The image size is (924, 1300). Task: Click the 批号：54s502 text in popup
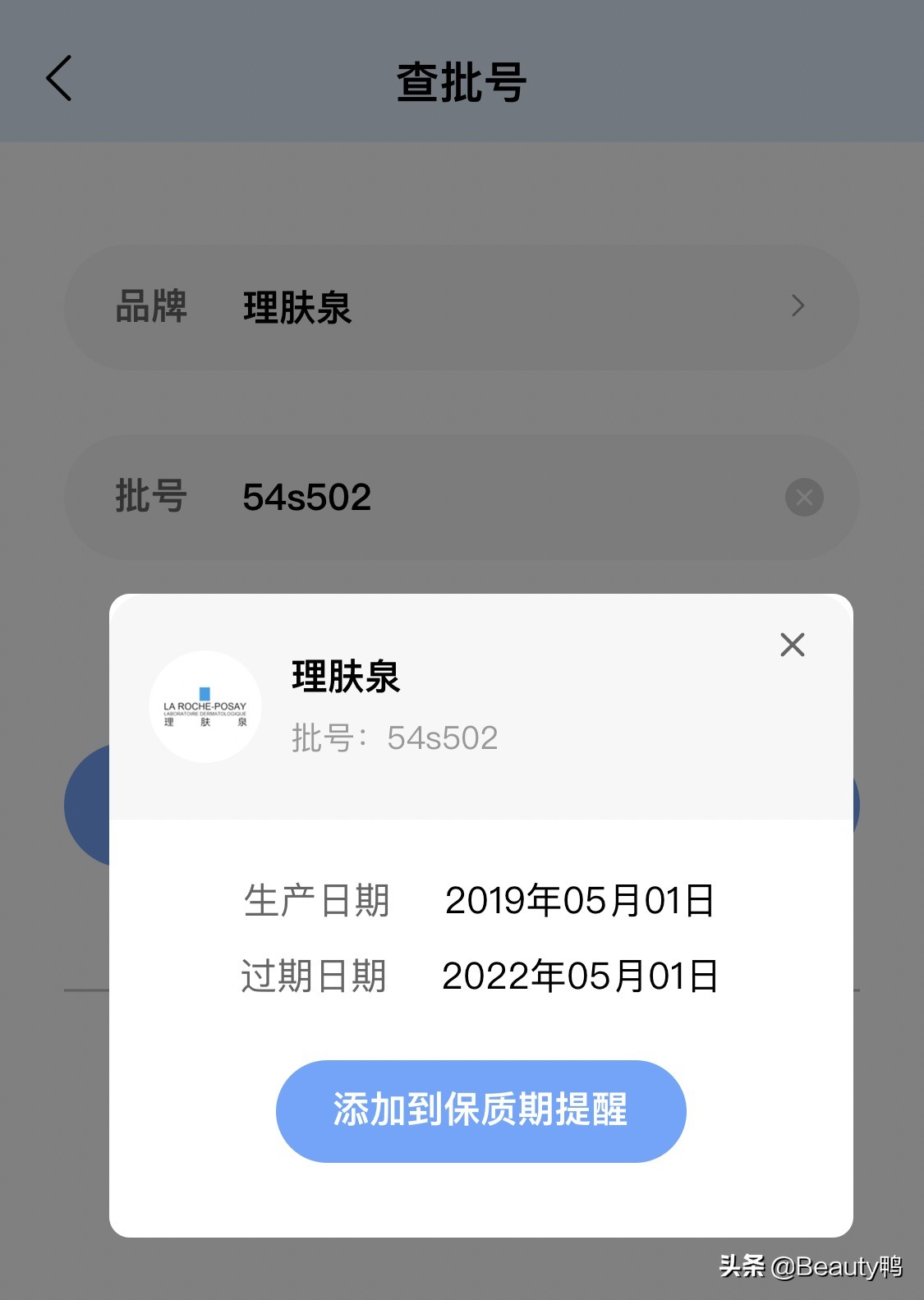pyautogui.click(x=393, y=737)
